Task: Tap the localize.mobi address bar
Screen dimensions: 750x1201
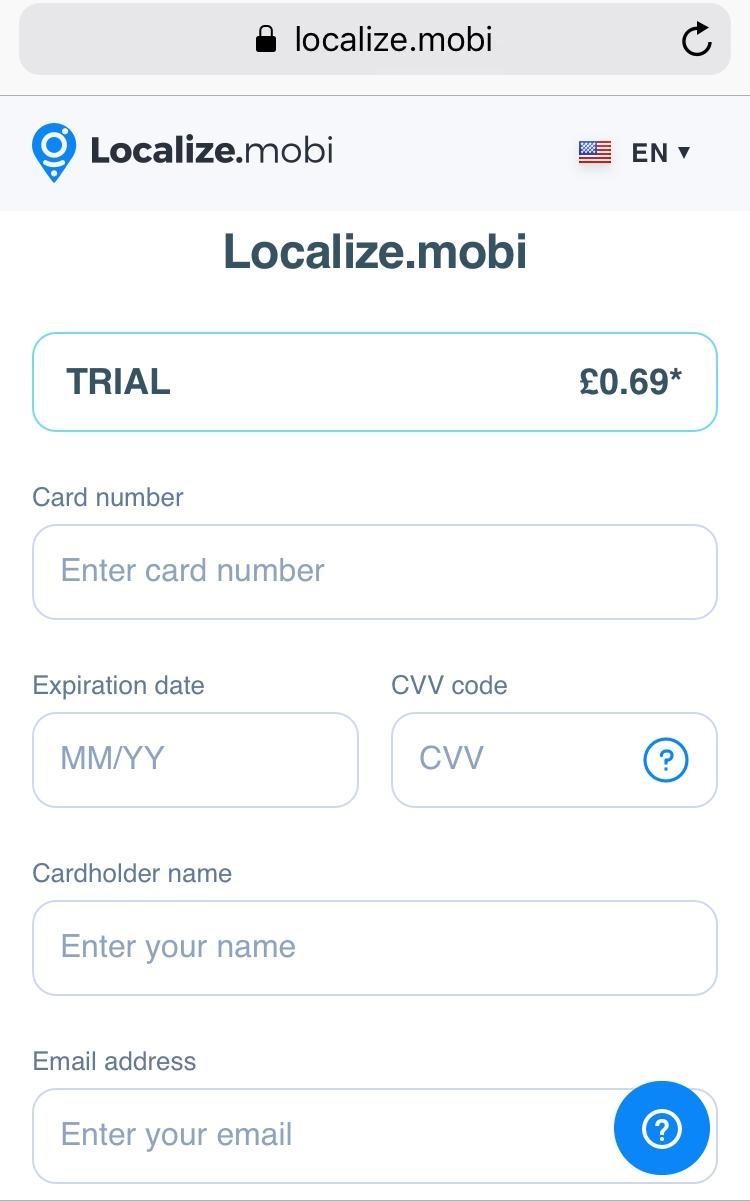Action: [x=375, y=40]
